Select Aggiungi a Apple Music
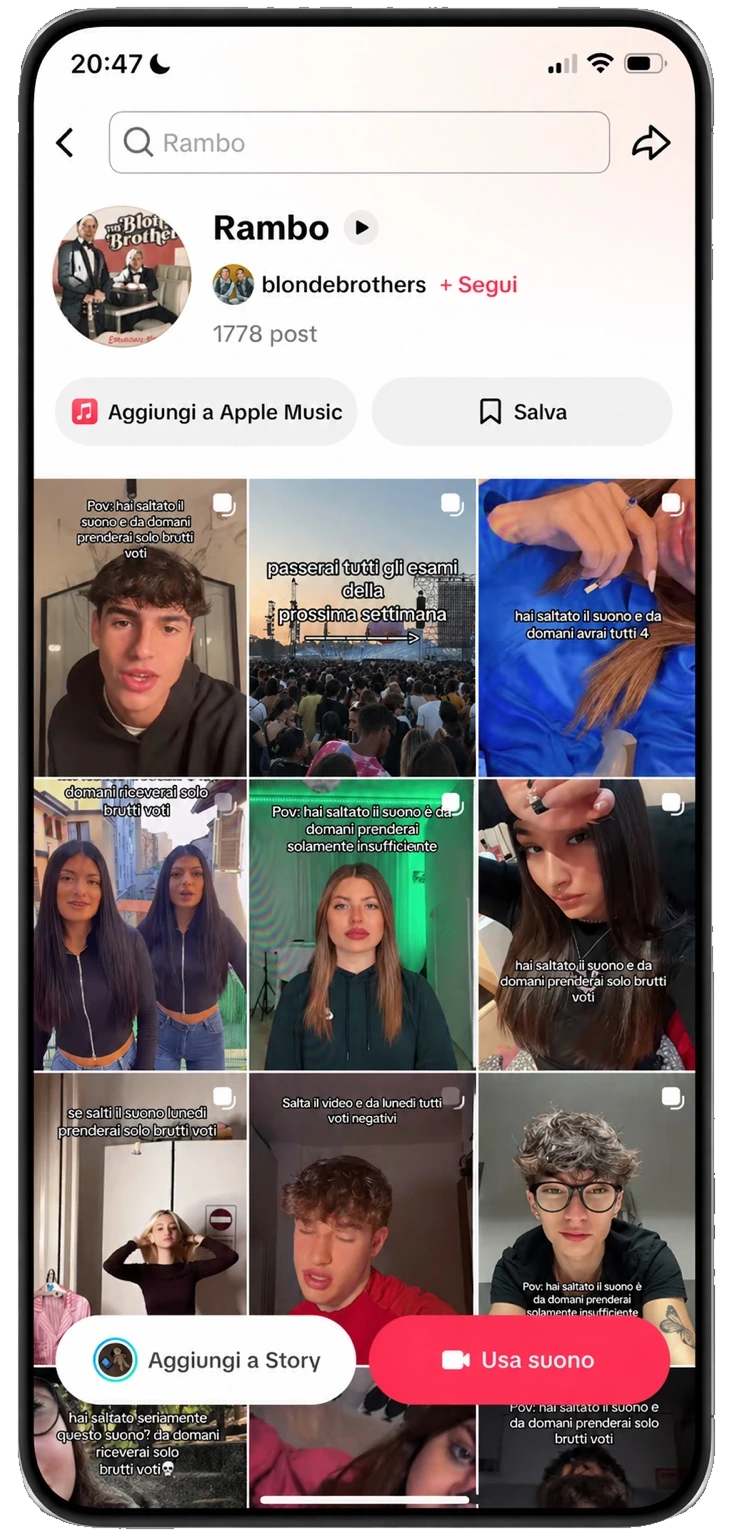Viewport: 729px width, 1536px height. click(x=206, y=412)
